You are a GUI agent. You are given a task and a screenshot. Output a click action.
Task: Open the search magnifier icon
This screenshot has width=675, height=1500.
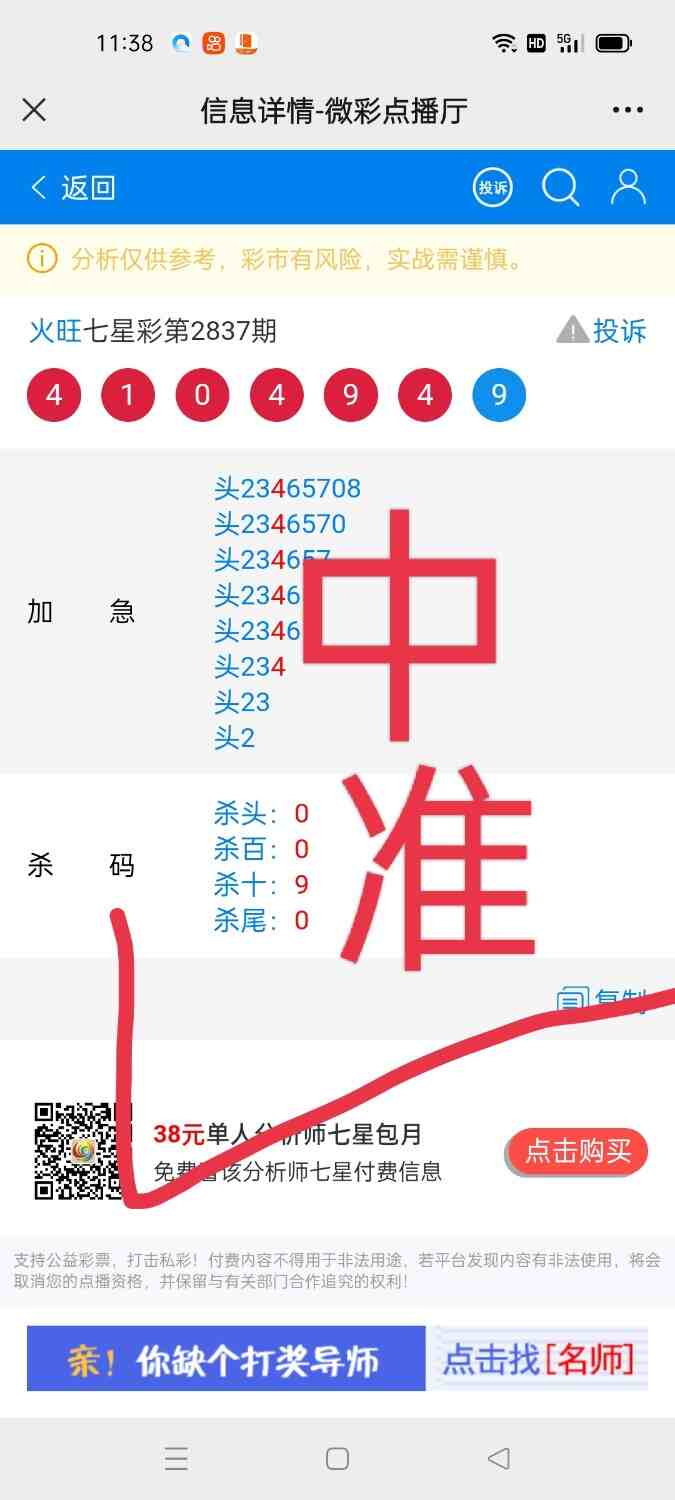coord(560,187)
